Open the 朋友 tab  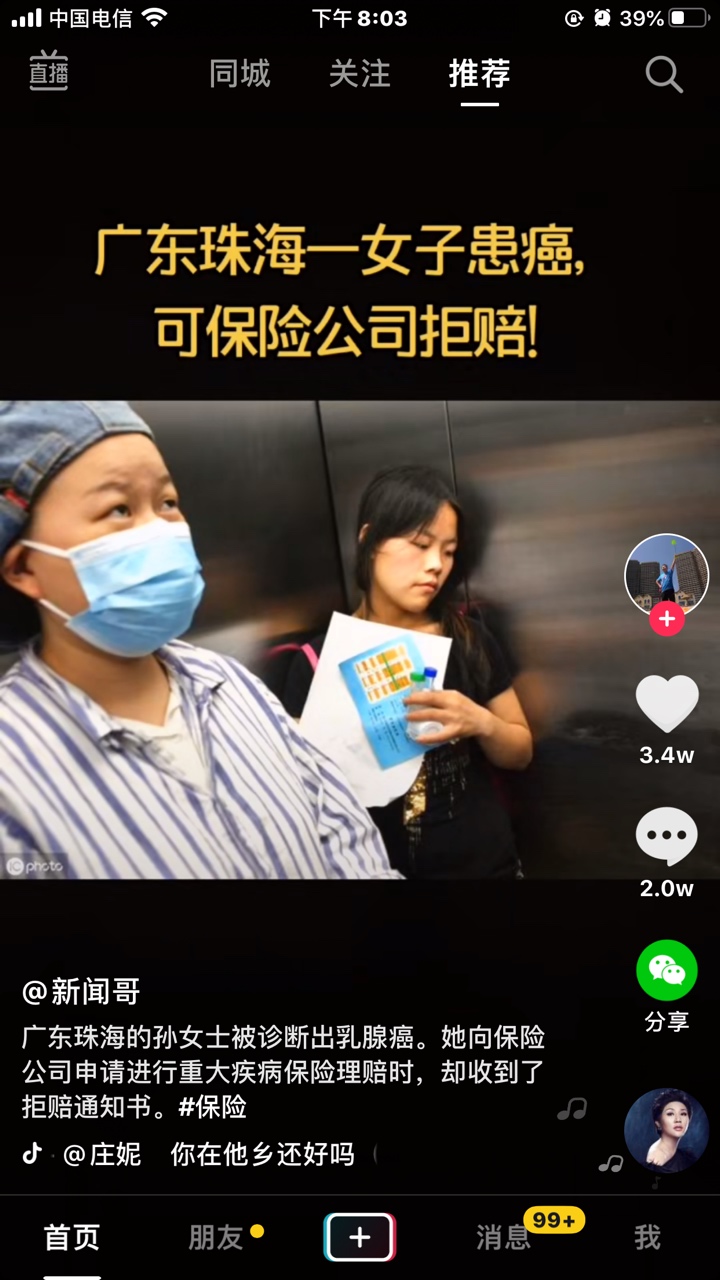point(216,1238)
